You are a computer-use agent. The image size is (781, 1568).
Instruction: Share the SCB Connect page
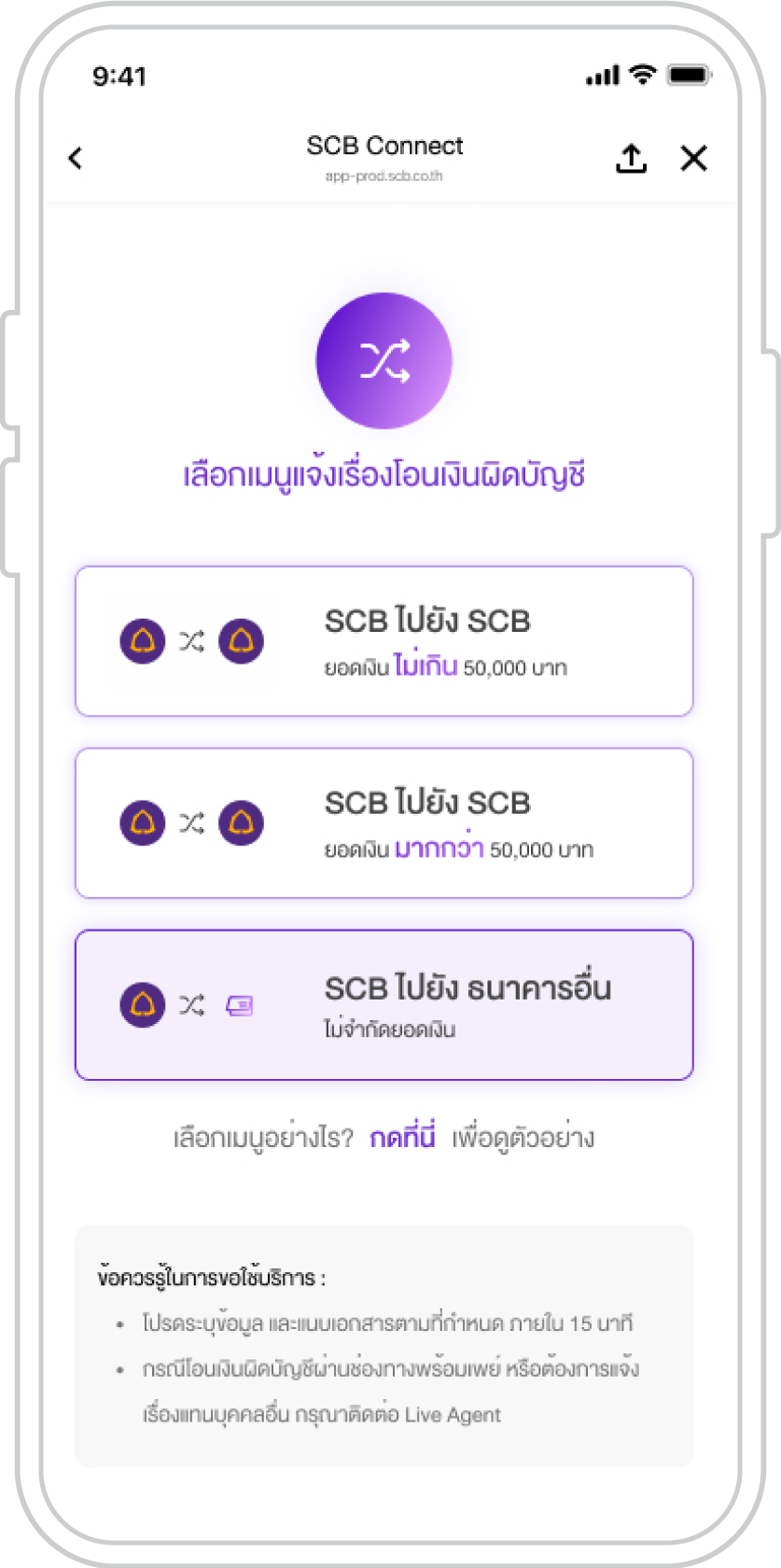point(632,158)
